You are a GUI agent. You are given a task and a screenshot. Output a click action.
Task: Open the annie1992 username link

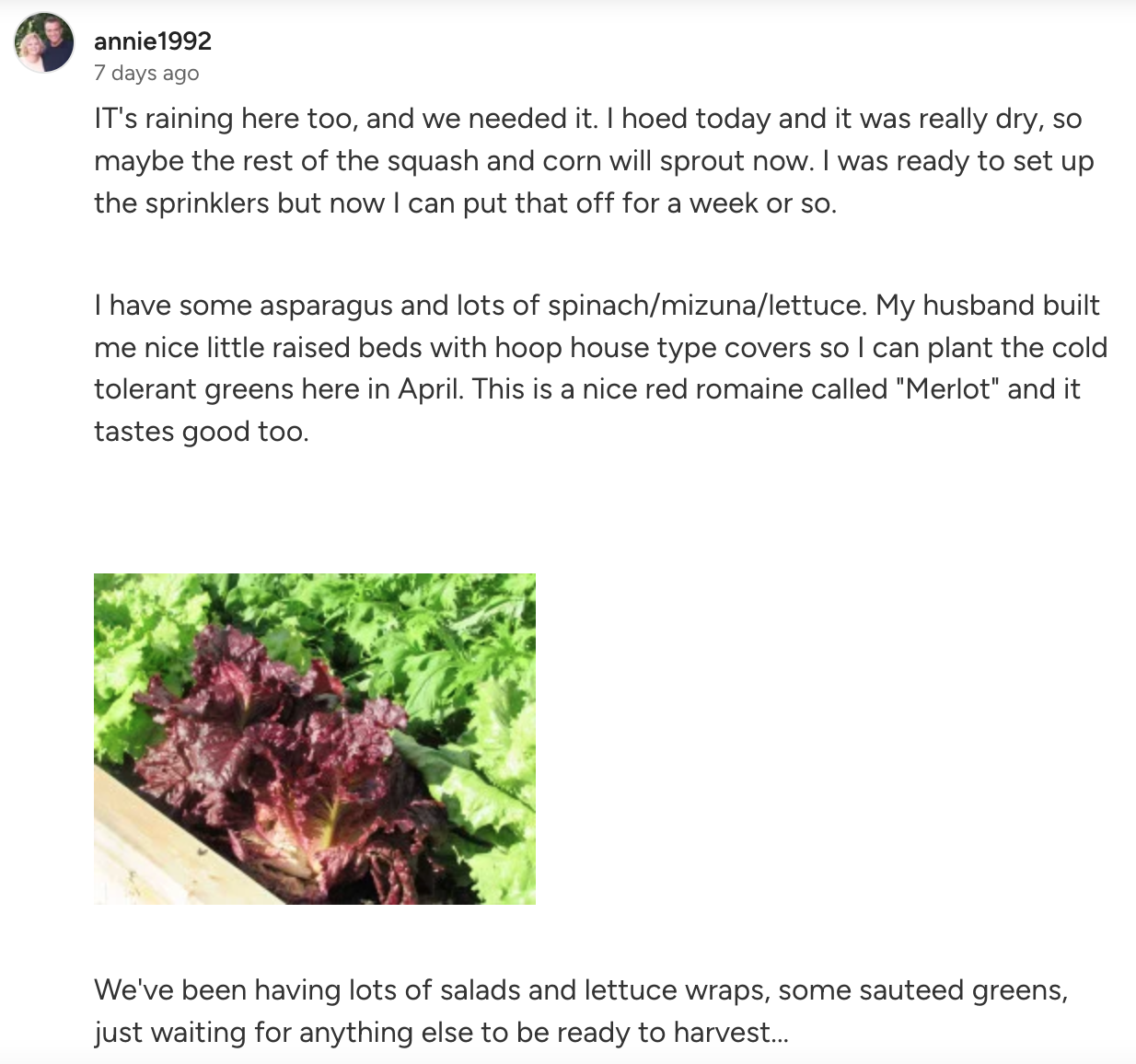pos(153,41)
